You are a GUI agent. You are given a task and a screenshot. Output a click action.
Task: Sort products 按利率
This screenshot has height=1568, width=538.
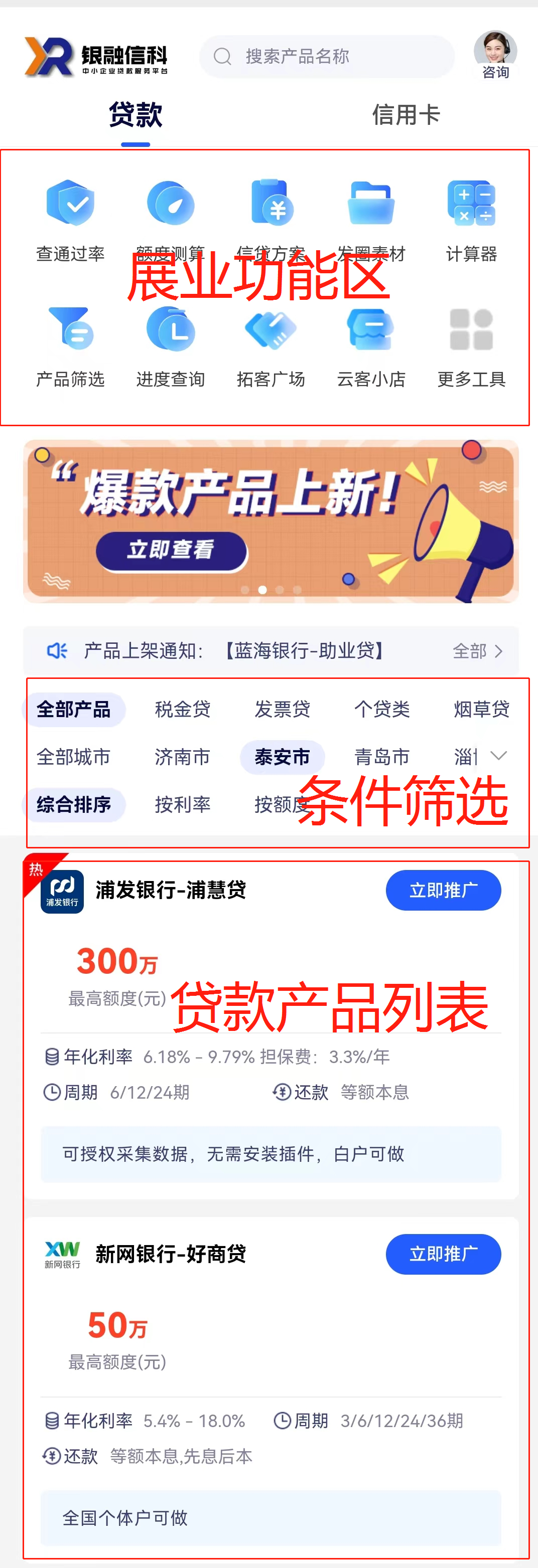[182, 805]
